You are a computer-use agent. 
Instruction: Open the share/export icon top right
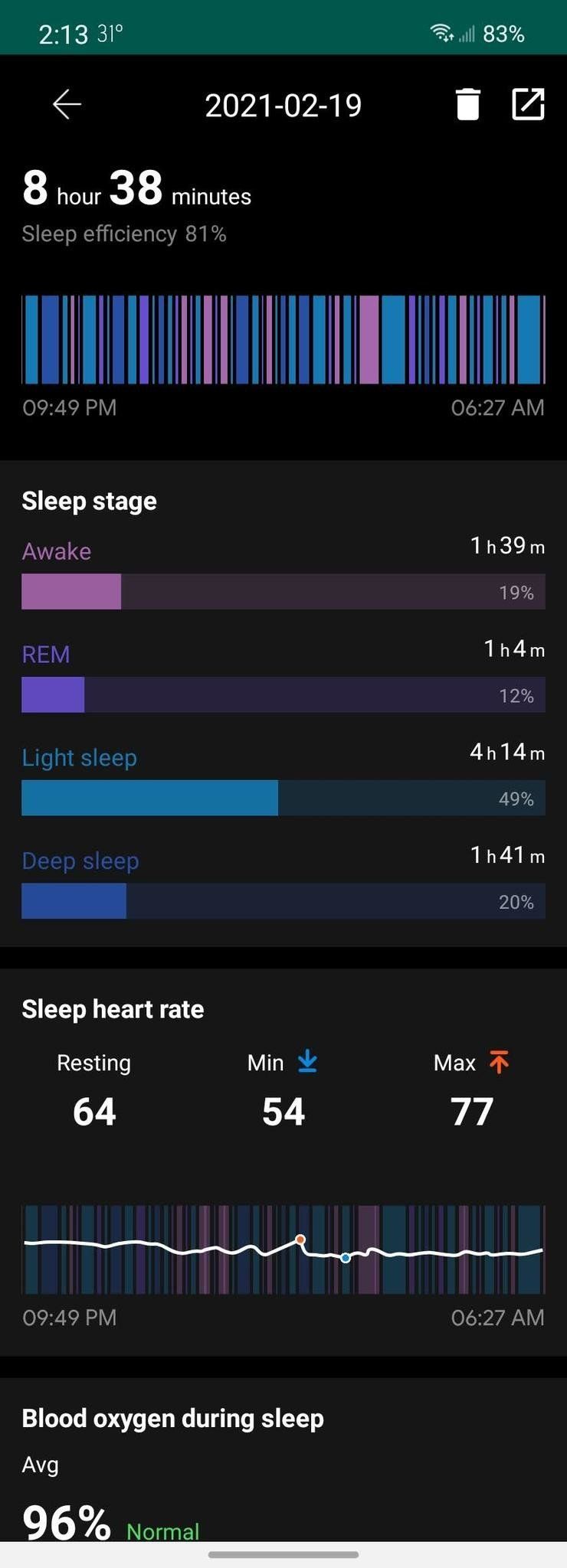[527, 105]
